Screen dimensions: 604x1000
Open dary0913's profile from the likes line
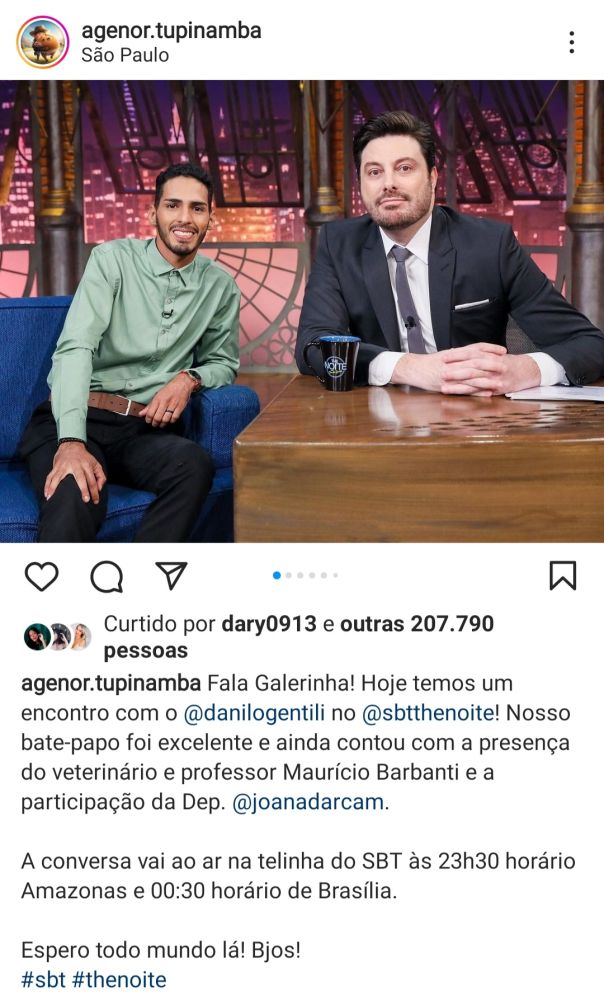(275, 625)
